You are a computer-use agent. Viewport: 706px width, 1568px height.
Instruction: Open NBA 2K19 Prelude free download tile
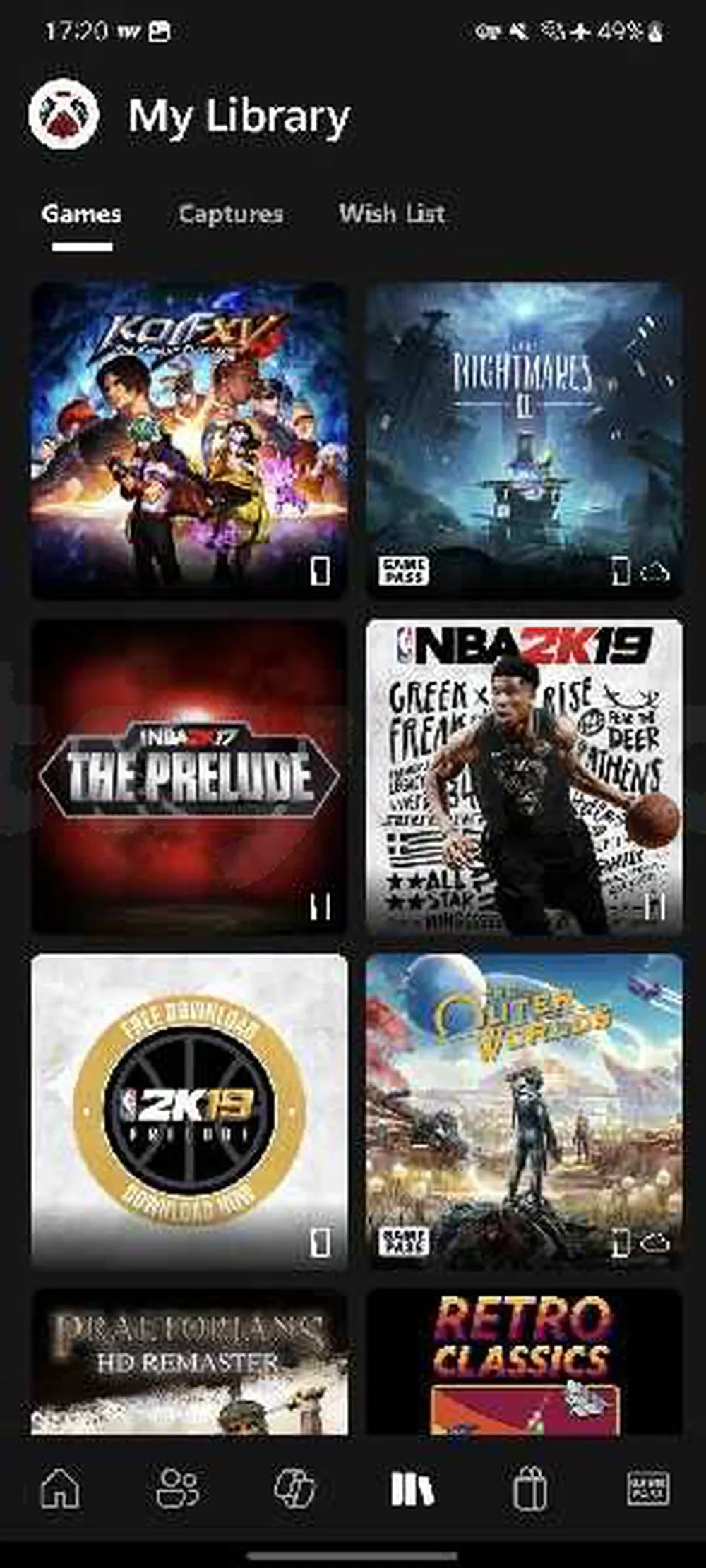189,1110
